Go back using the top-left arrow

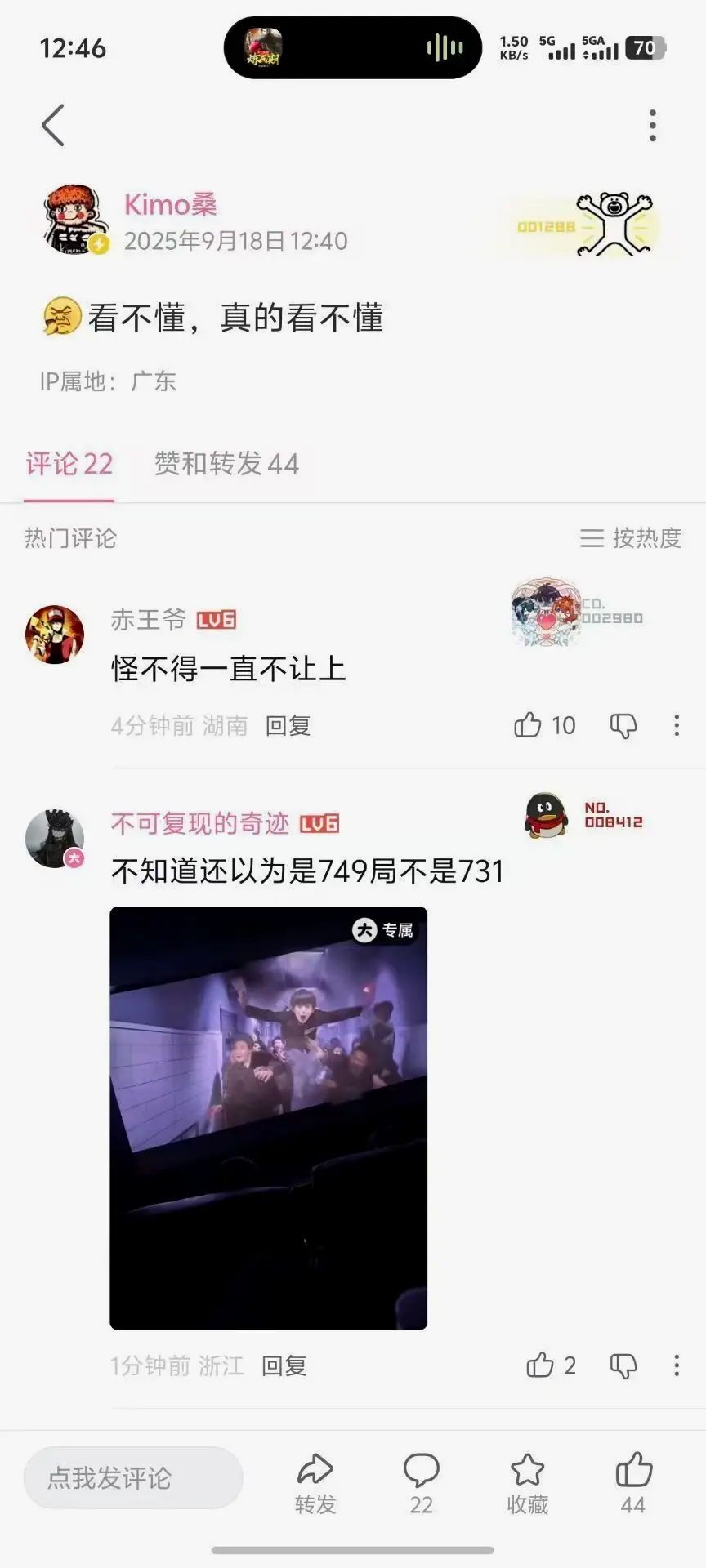pos(53,126)
